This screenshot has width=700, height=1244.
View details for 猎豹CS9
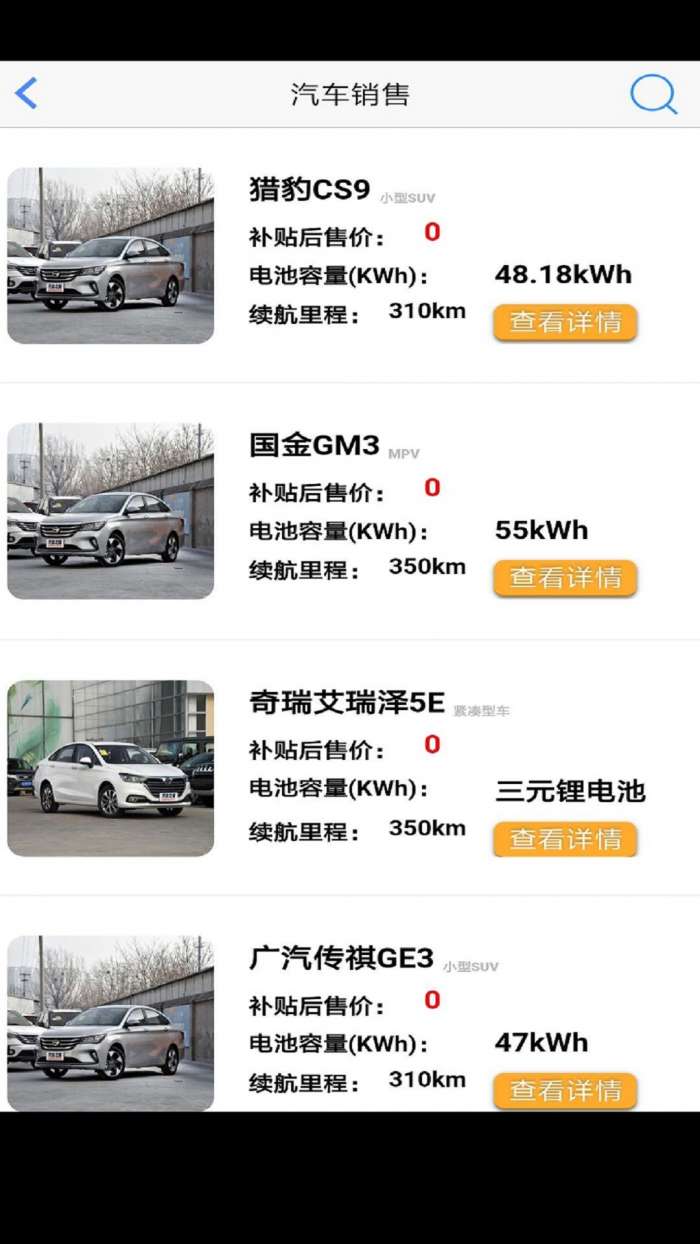(565, 322)
